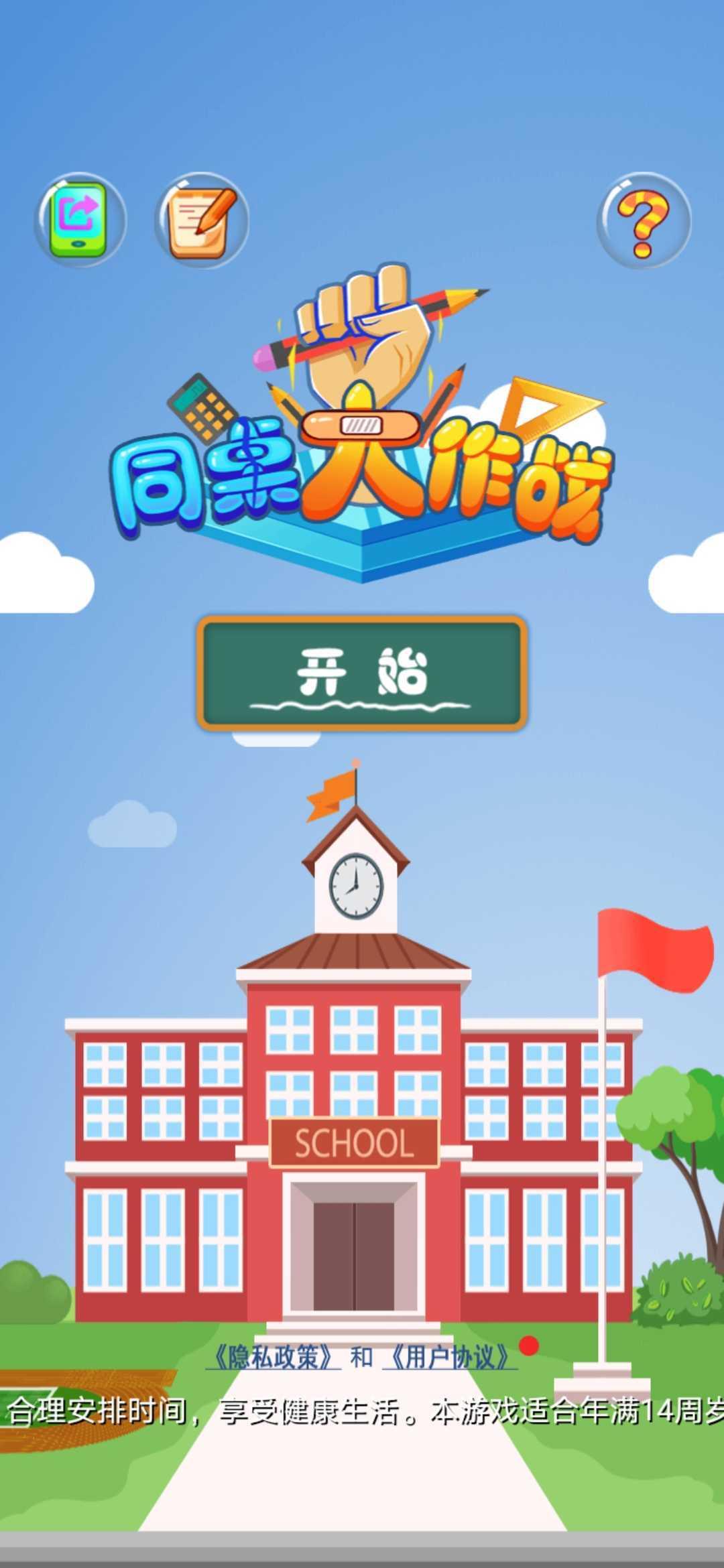The width and height of the screenshot is (724, 1568).
Task: Open the 《用户协议》 user agreement link
Action: click(x=450, y=1358)
